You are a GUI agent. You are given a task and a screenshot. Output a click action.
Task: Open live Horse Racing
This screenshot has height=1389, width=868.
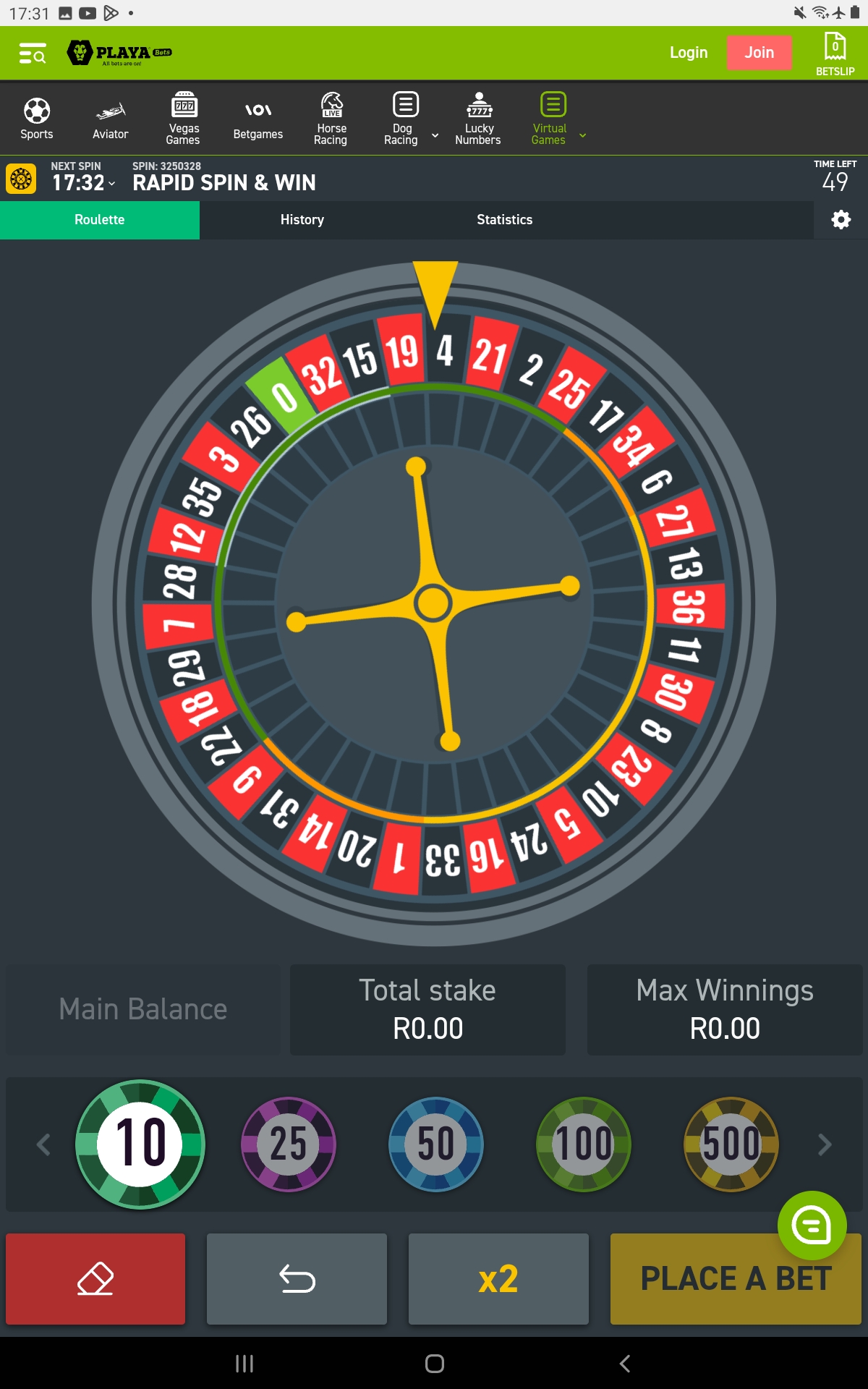click(331, 118)
